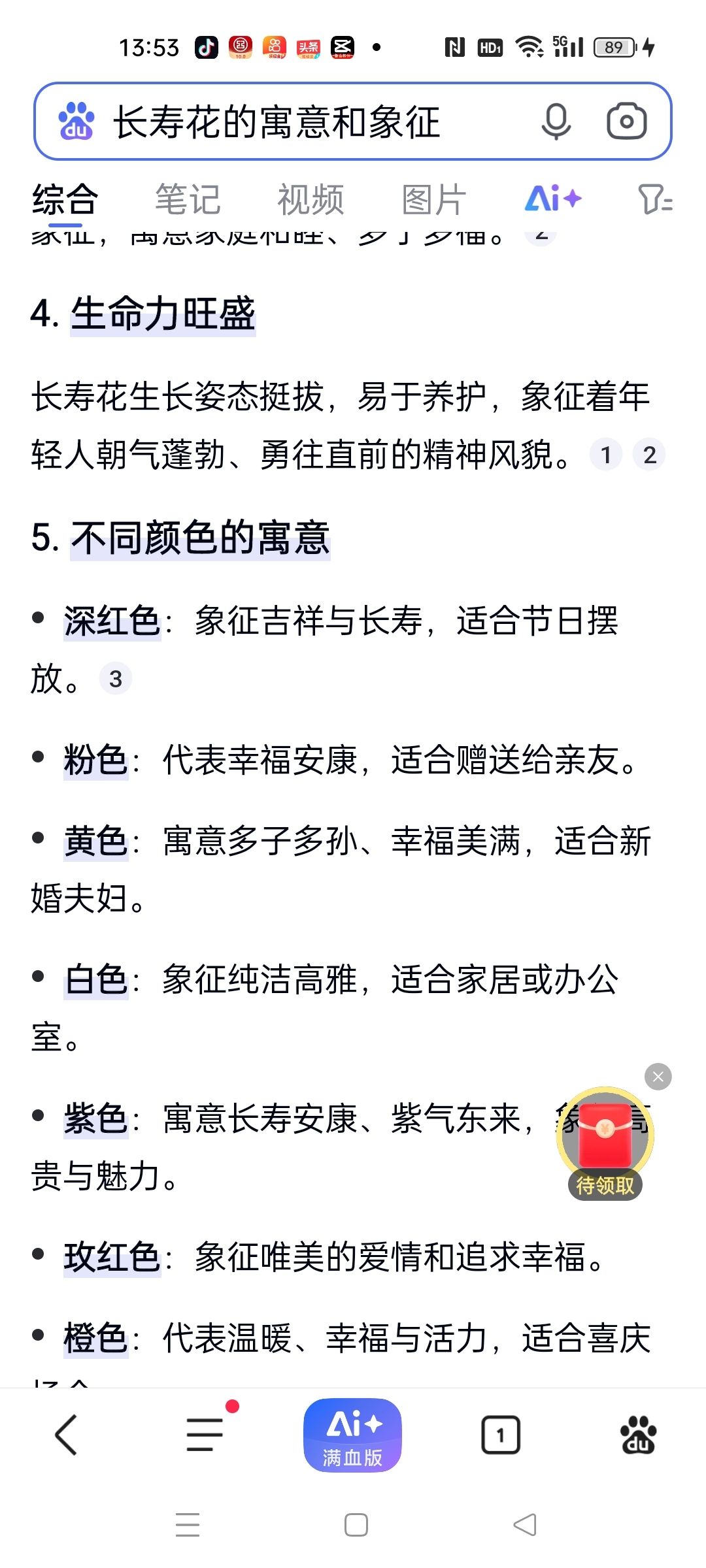
Task: Dismiss the floating red envelope
Action: pyautogui.click(x=658, y=1077)
